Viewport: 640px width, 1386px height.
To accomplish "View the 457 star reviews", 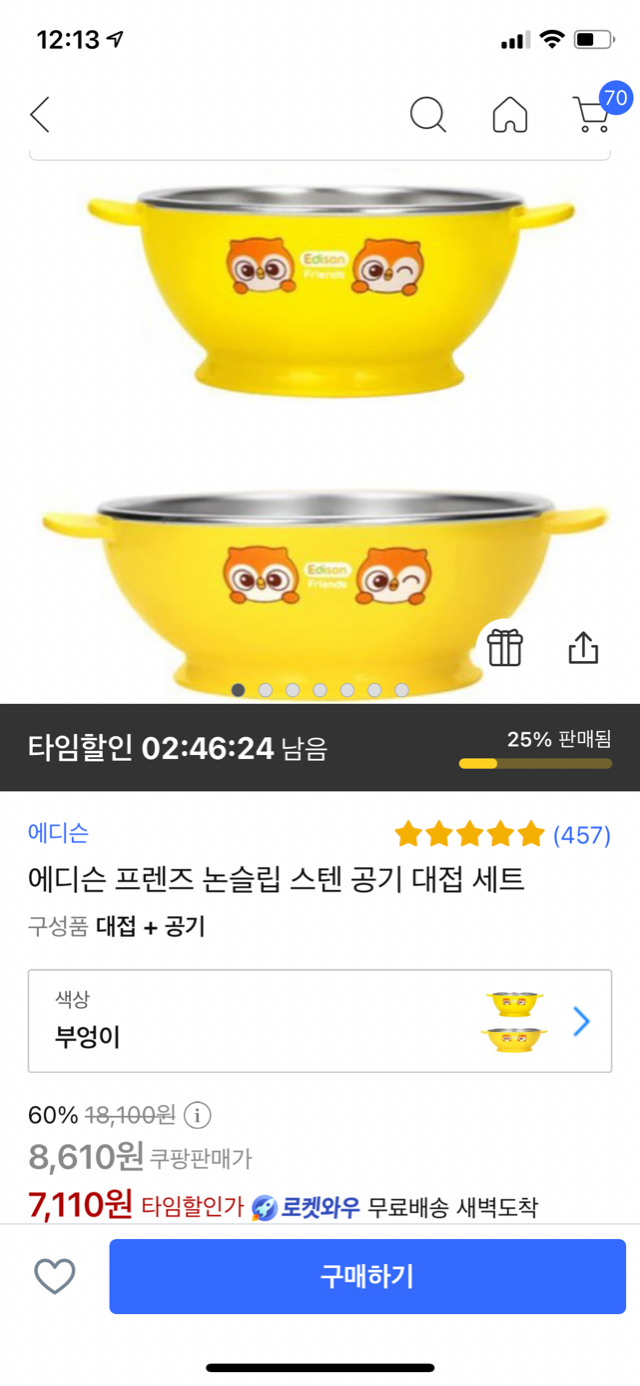I will (502, 834).
